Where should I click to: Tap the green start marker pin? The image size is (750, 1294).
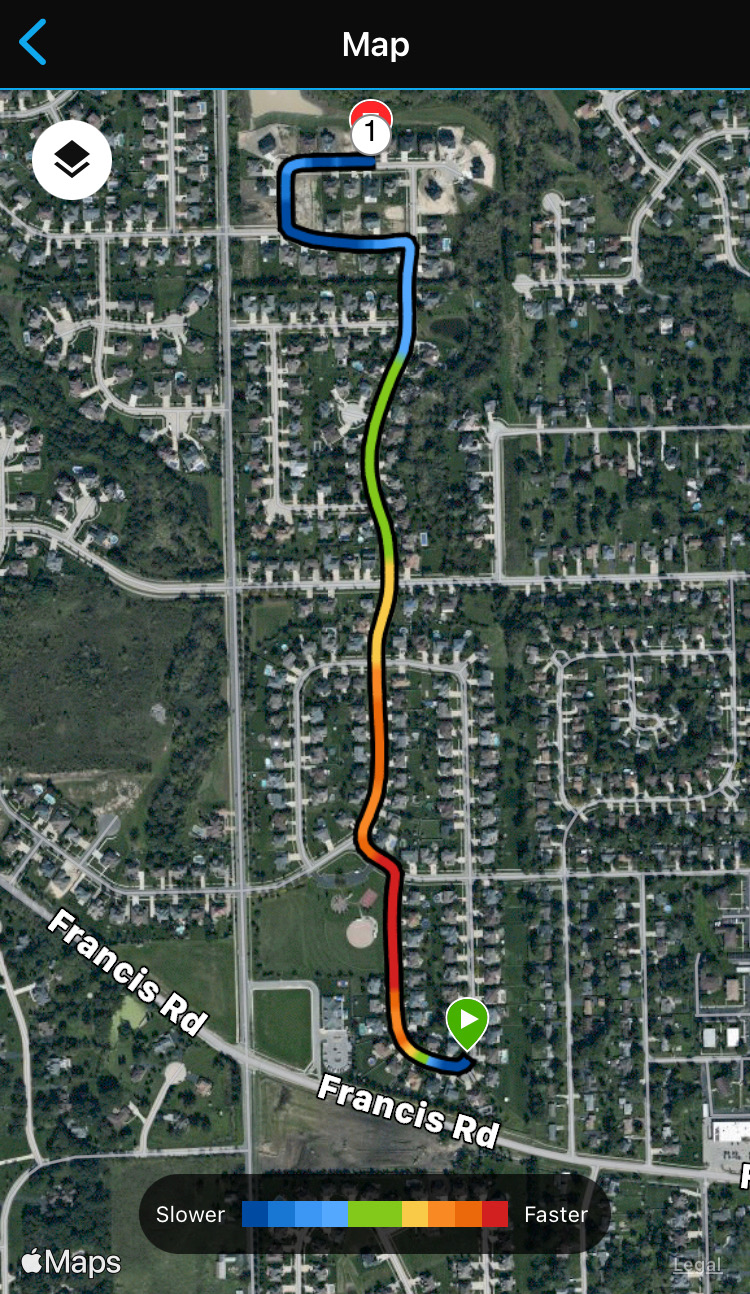466,1021
